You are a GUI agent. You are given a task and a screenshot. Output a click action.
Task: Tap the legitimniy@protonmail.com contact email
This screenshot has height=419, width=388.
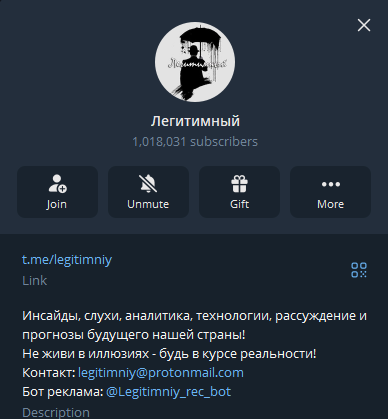[x=161, y=373]
